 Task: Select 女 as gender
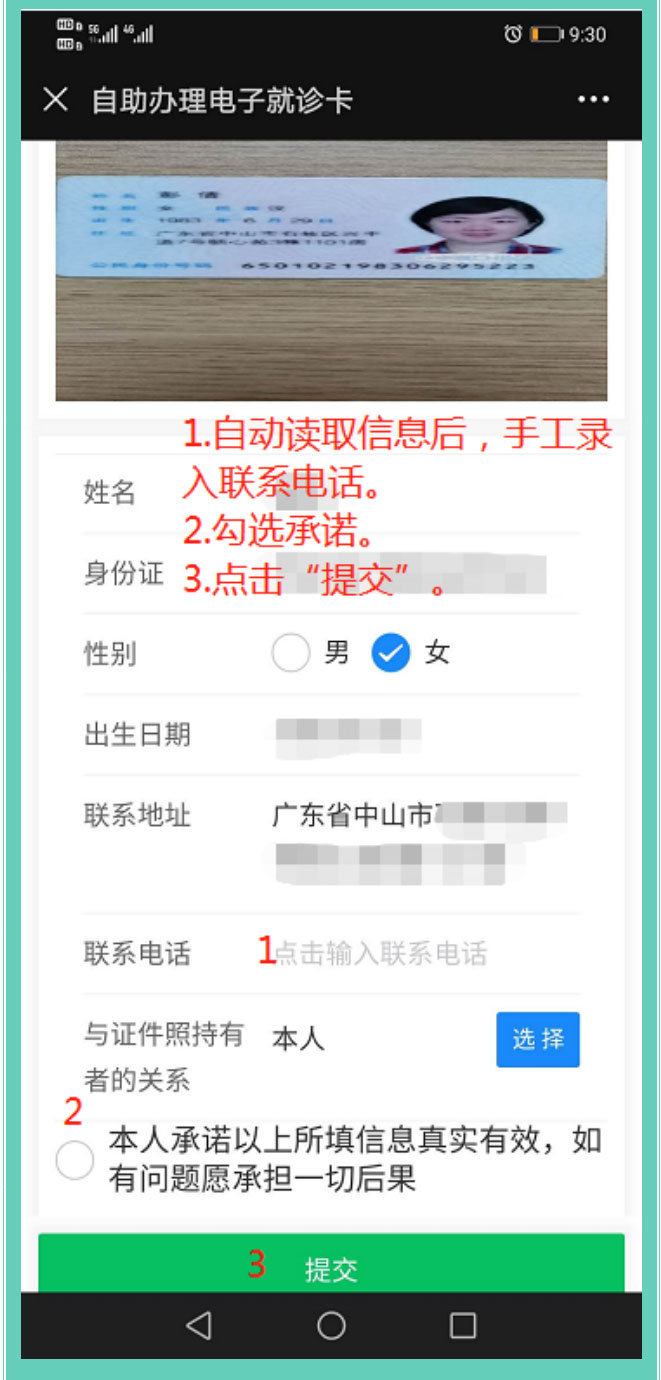coord(391,654)
